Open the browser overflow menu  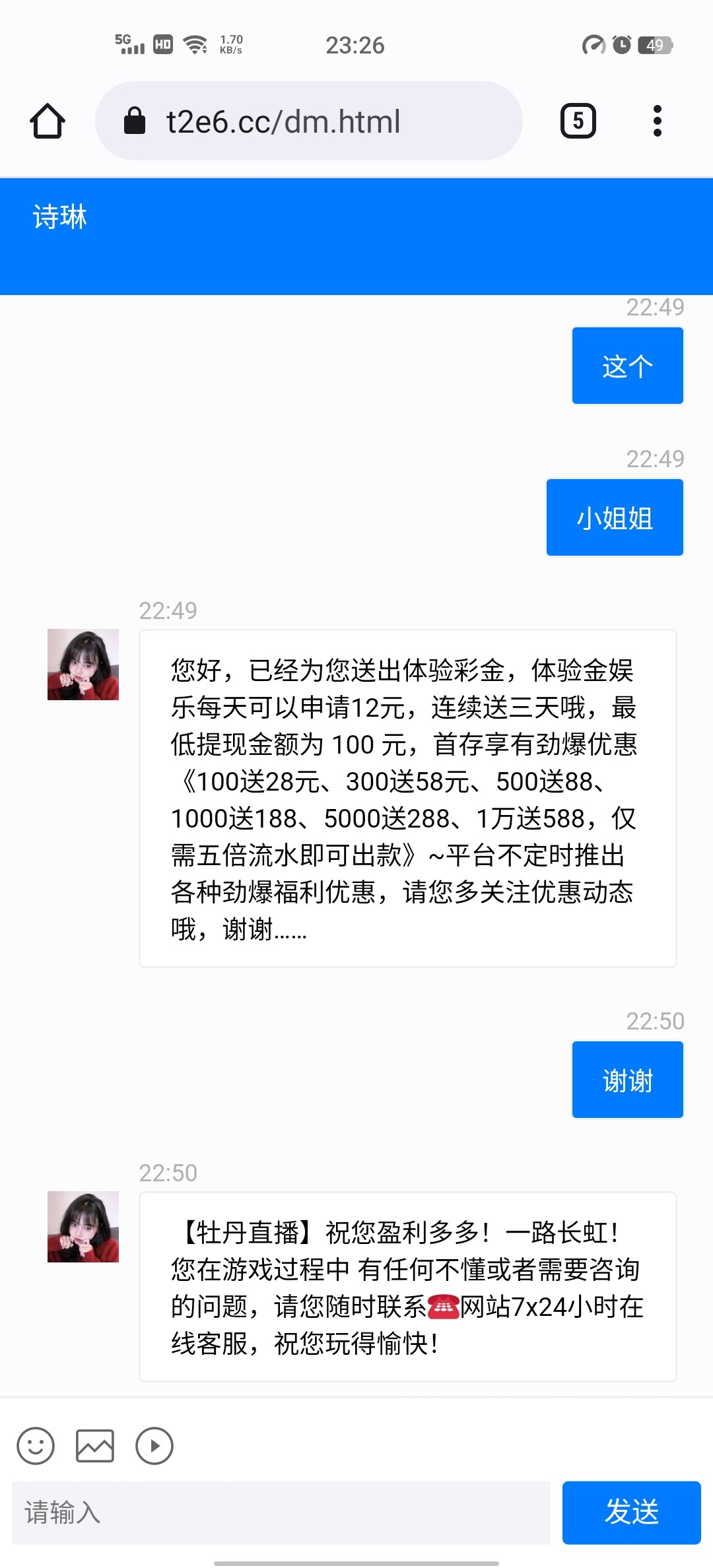(x=657, y=121)
